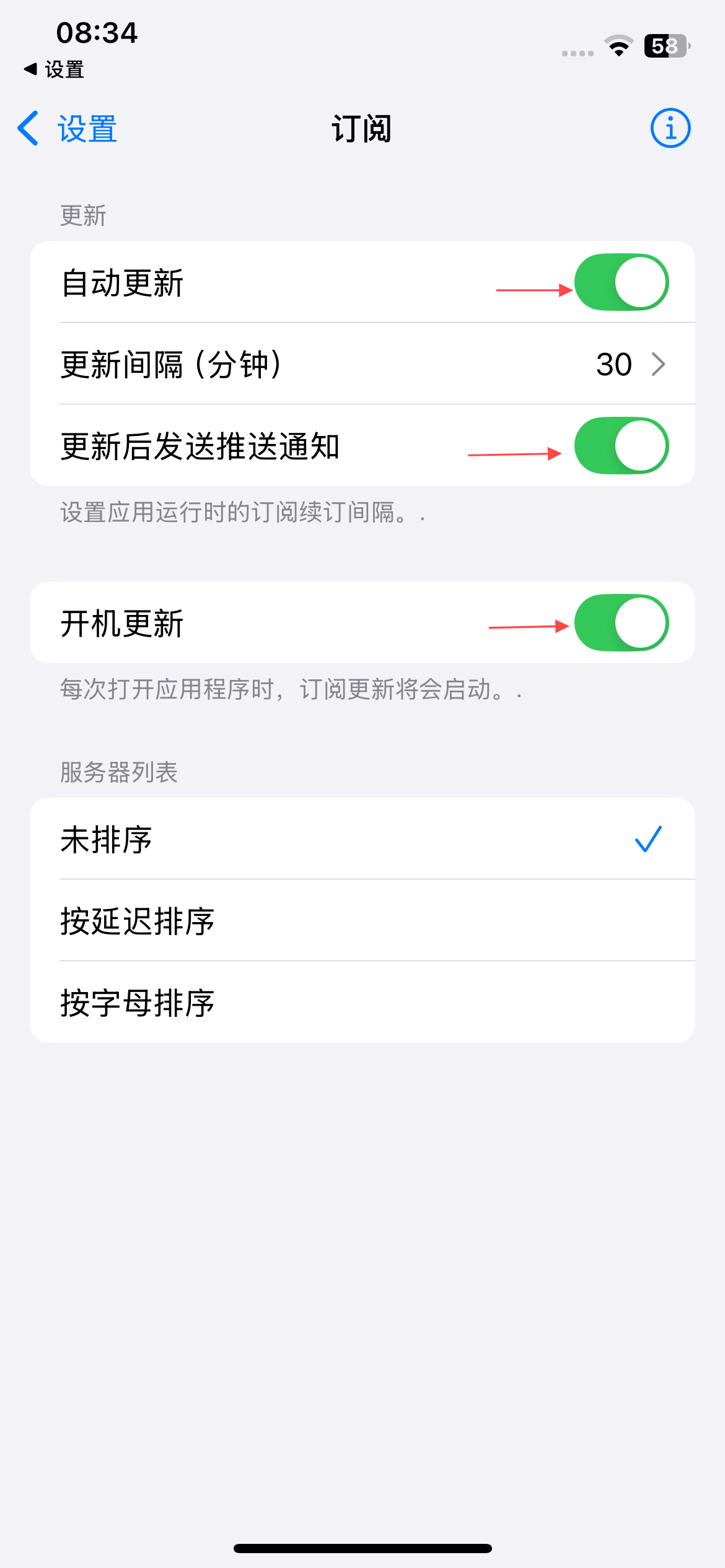Turn off the 自动更新 switch

point(621,282)
